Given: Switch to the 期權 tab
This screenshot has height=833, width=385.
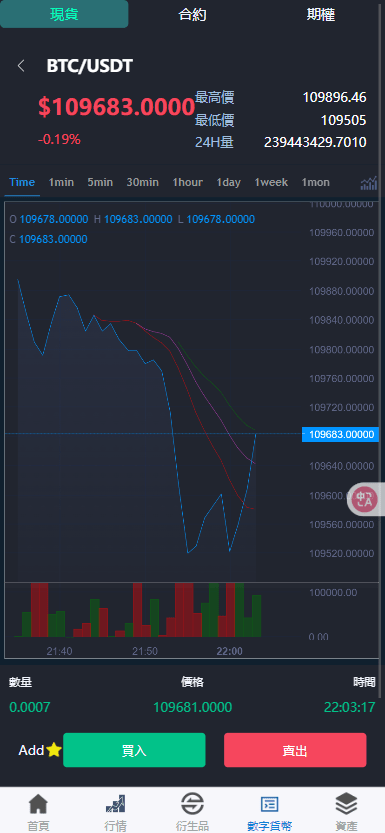Looking at the screenshot, I should tap(321, 14).
